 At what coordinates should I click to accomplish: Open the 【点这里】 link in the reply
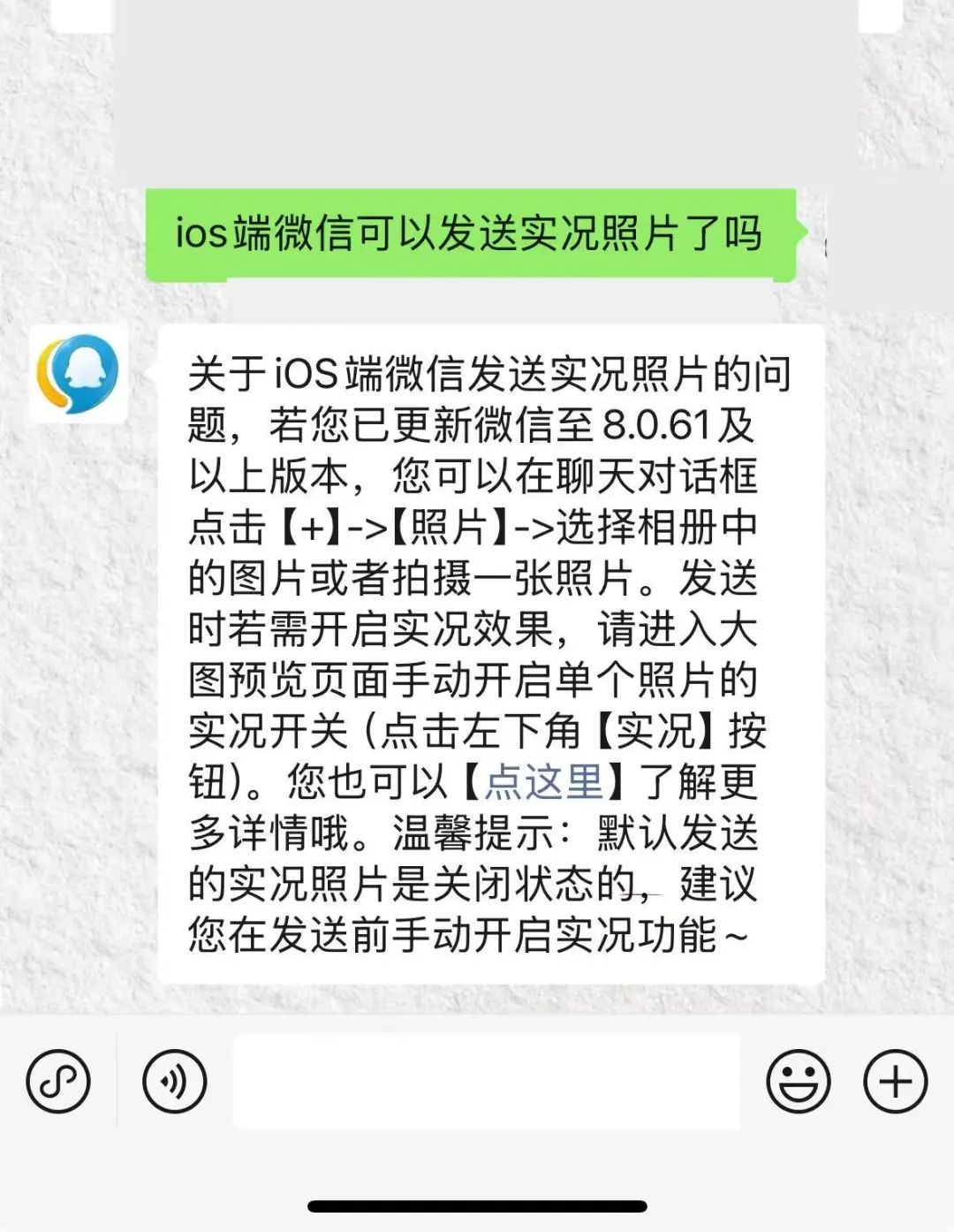click(x=543, y=781)
